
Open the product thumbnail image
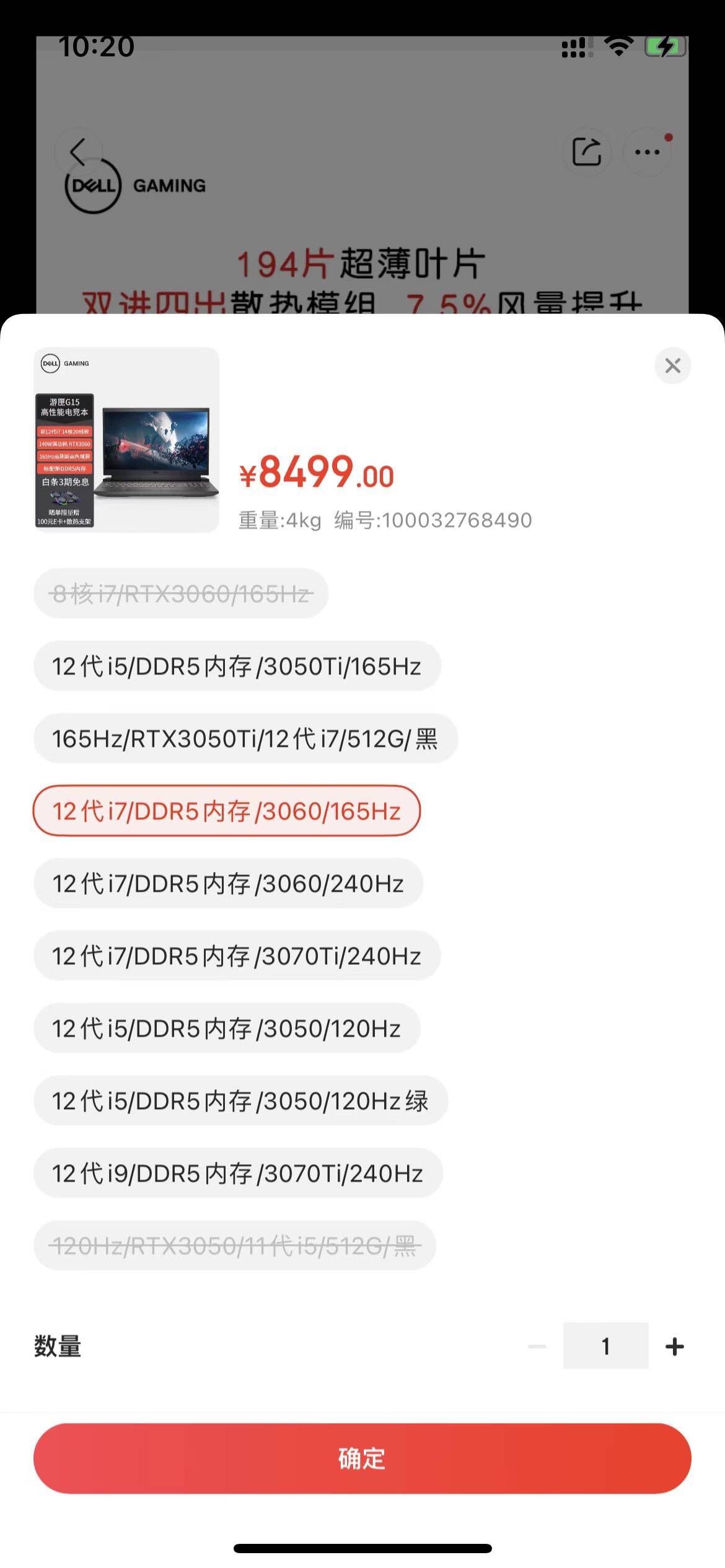pyautogui.click(x=126, y=440)
